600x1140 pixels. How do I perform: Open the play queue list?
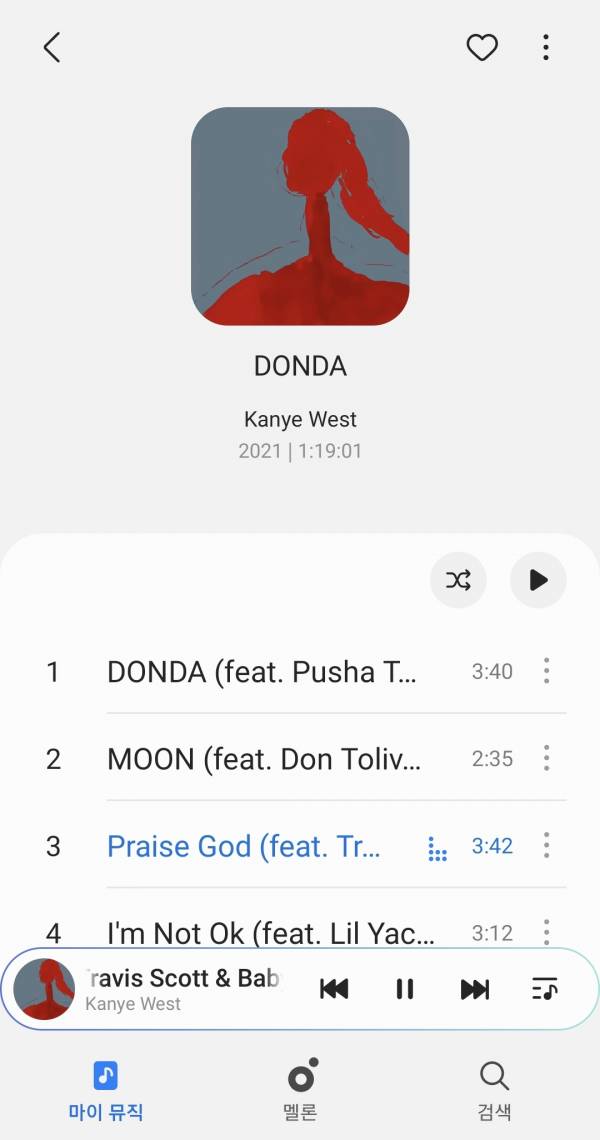pos(544,989)
